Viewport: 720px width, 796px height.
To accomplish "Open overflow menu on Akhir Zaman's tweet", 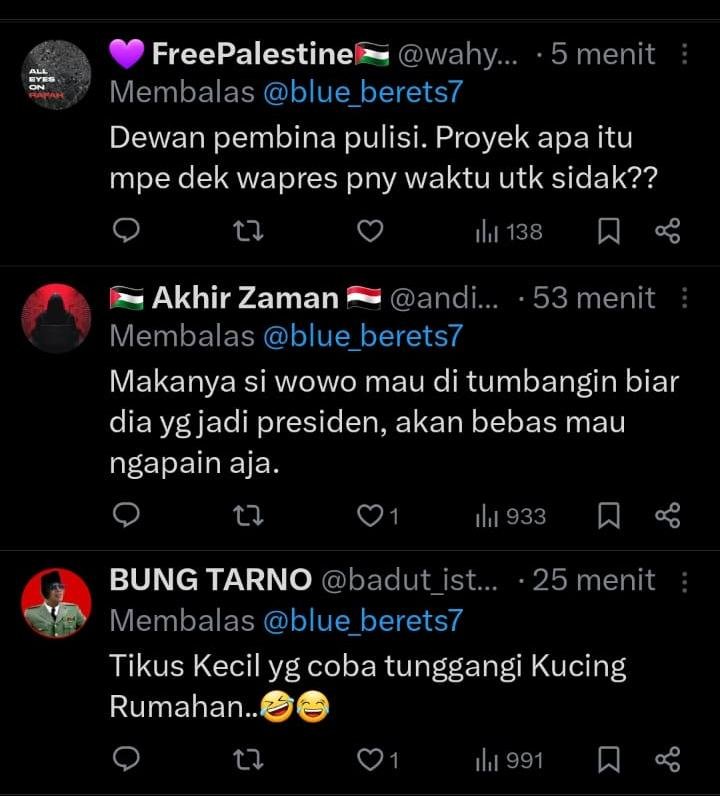I will 685,298.
